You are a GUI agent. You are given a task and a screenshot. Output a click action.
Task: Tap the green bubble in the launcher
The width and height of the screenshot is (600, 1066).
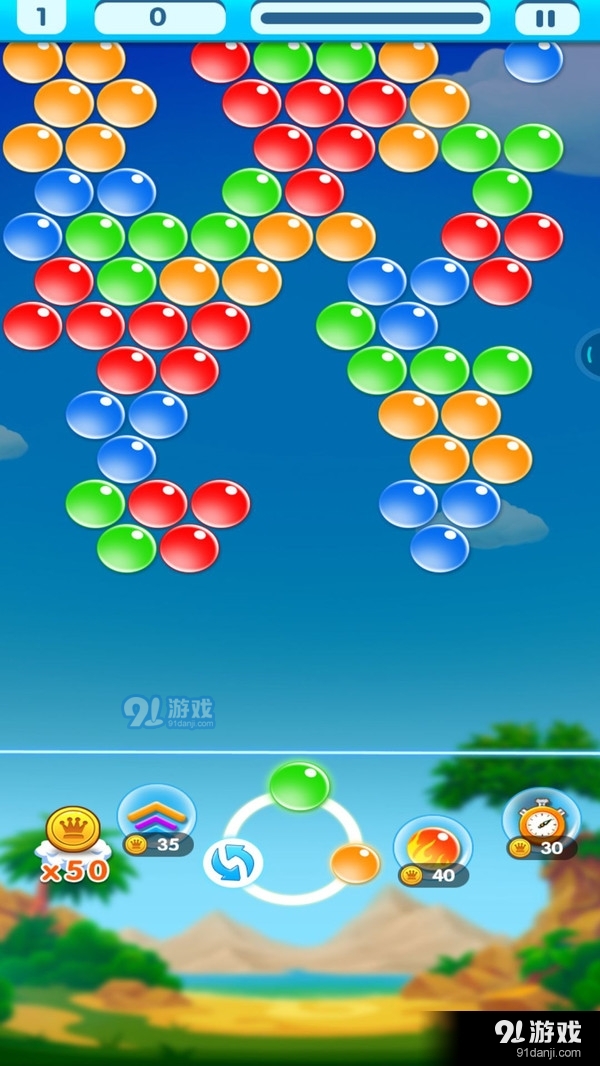[x=299, y=785]
